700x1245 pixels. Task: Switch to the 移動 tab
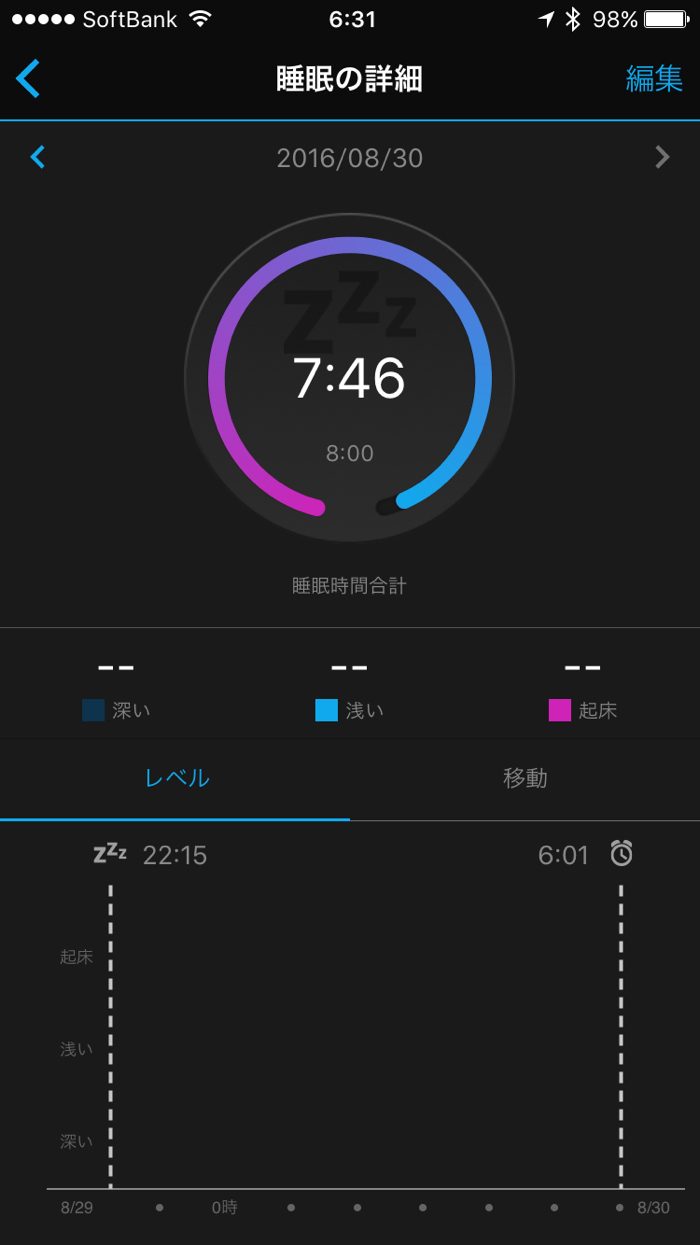[525, 778]
